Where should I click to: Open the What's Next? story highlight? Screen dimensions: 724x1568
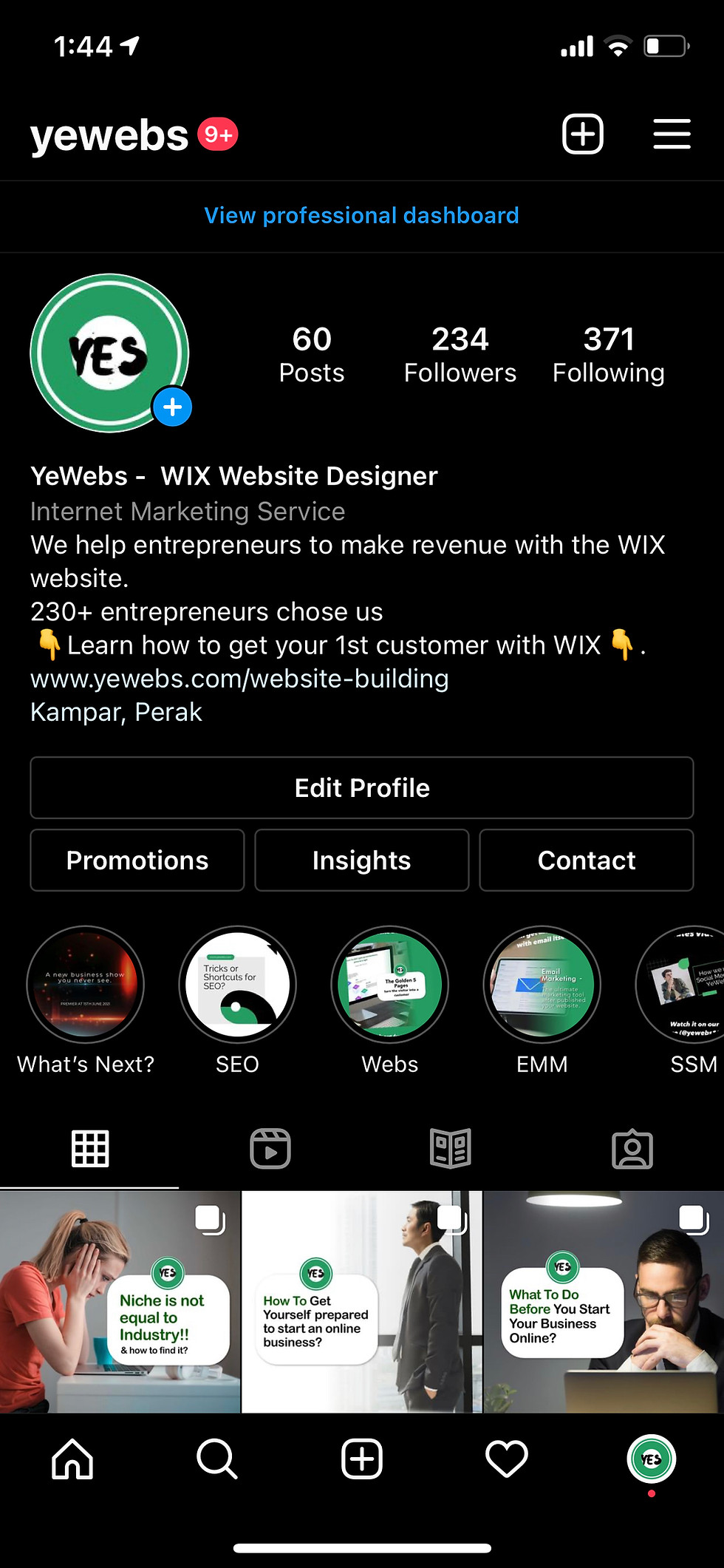(86, 985)
